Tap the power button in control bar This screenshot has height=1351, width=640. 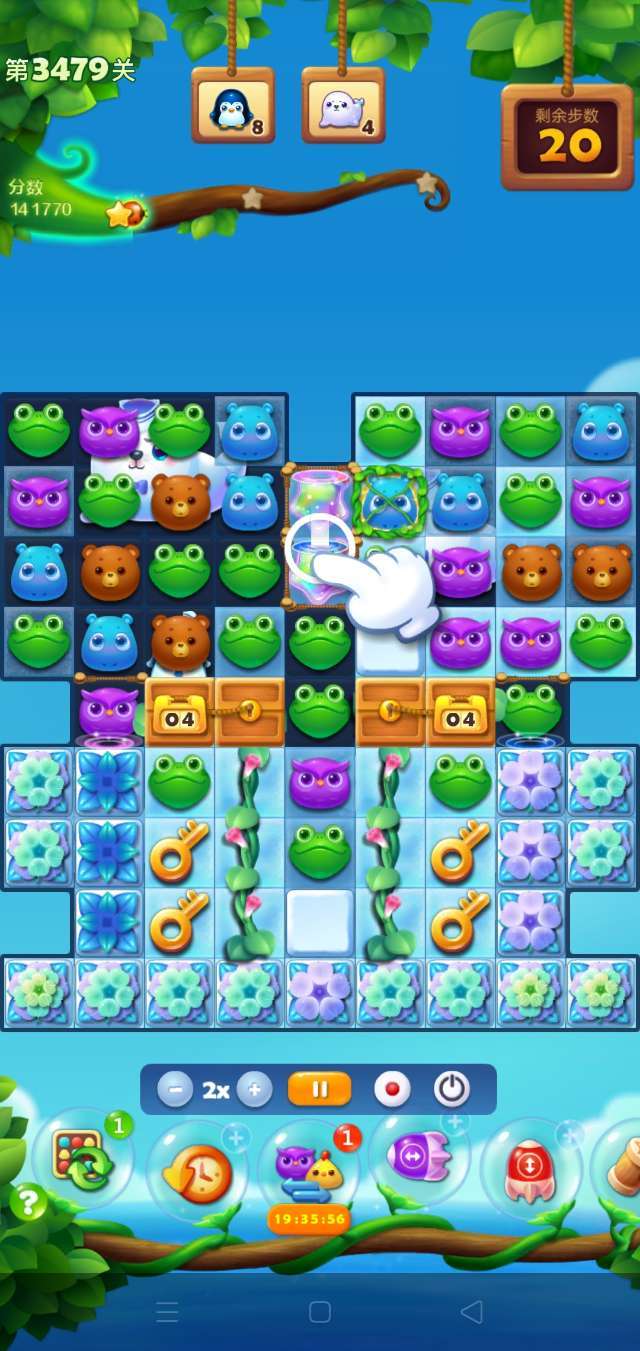(452, 1089)
